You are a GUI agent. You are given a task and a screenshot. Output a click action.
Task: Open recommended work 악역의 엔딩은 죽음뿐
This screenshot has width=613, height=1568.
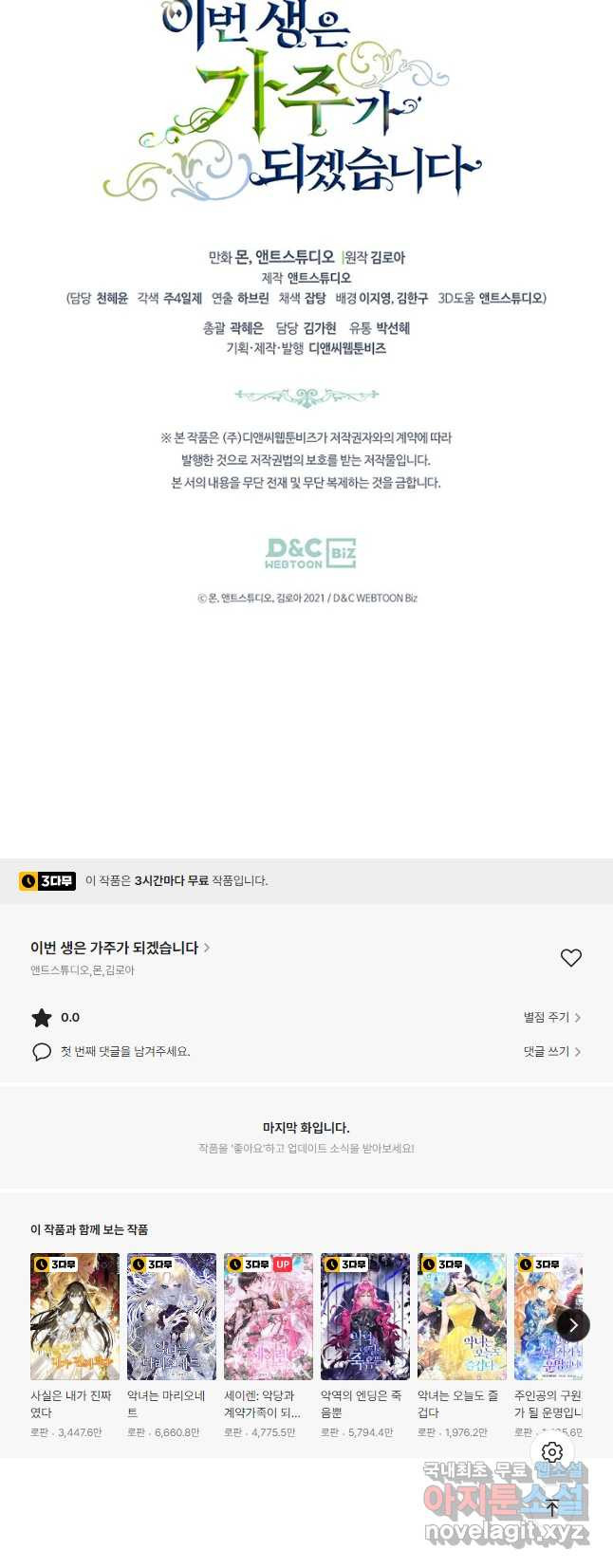[365, 1317]
